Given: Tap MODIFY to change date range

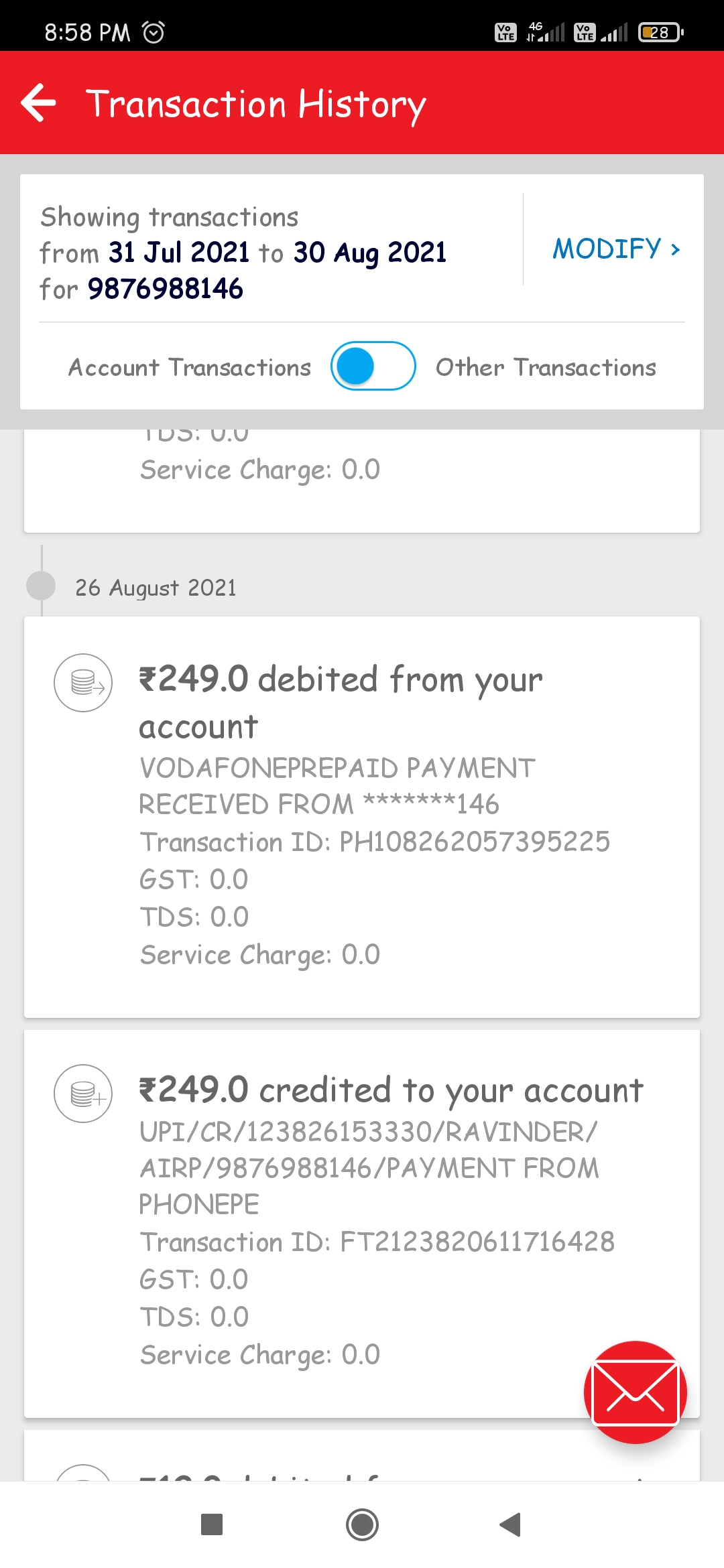Looking at the screenshot, I should pyautogui.click(x=616, y=249).
